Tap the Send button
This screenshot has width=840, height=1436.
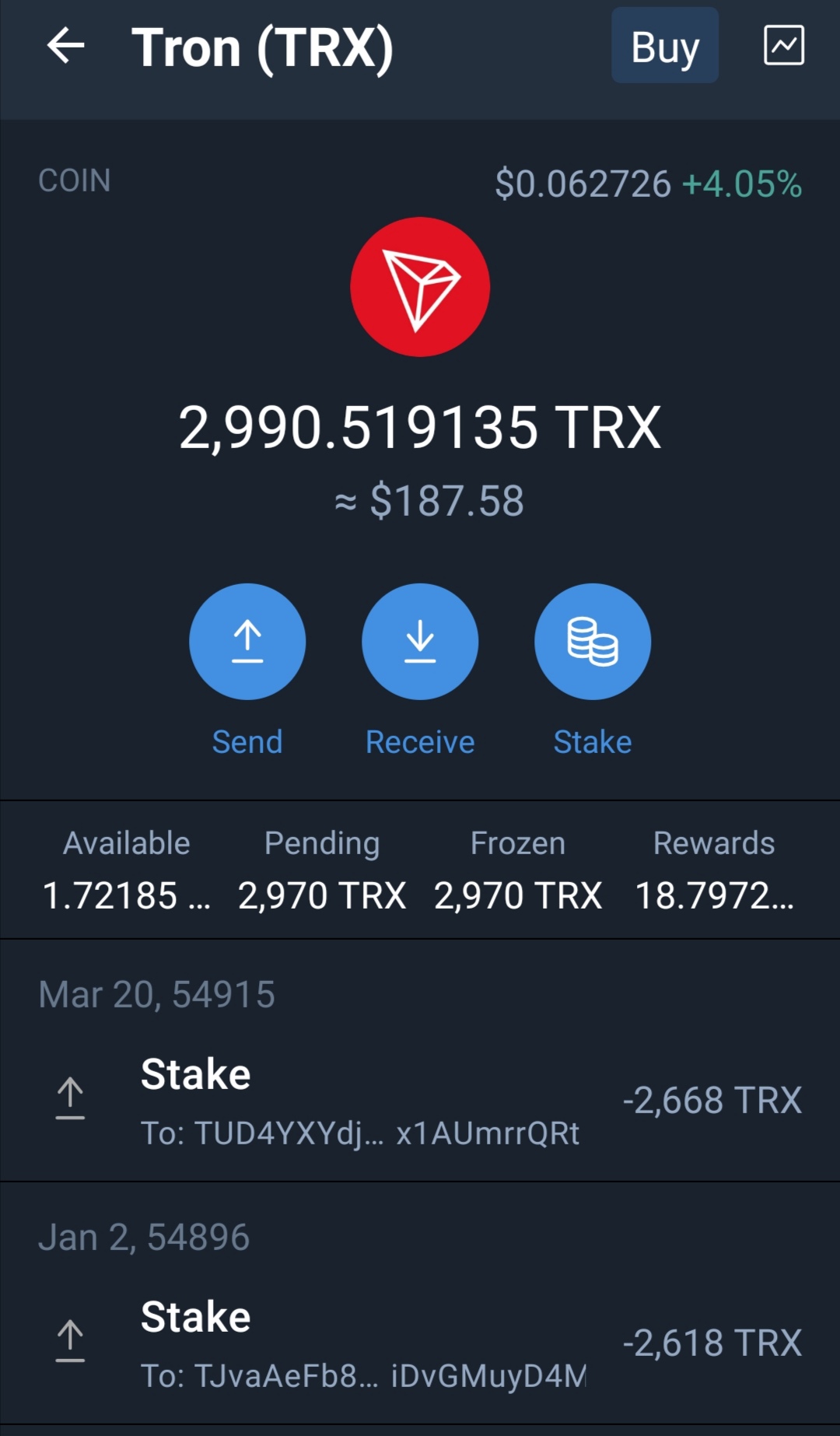pyautogui.click(x=247, y=642)
